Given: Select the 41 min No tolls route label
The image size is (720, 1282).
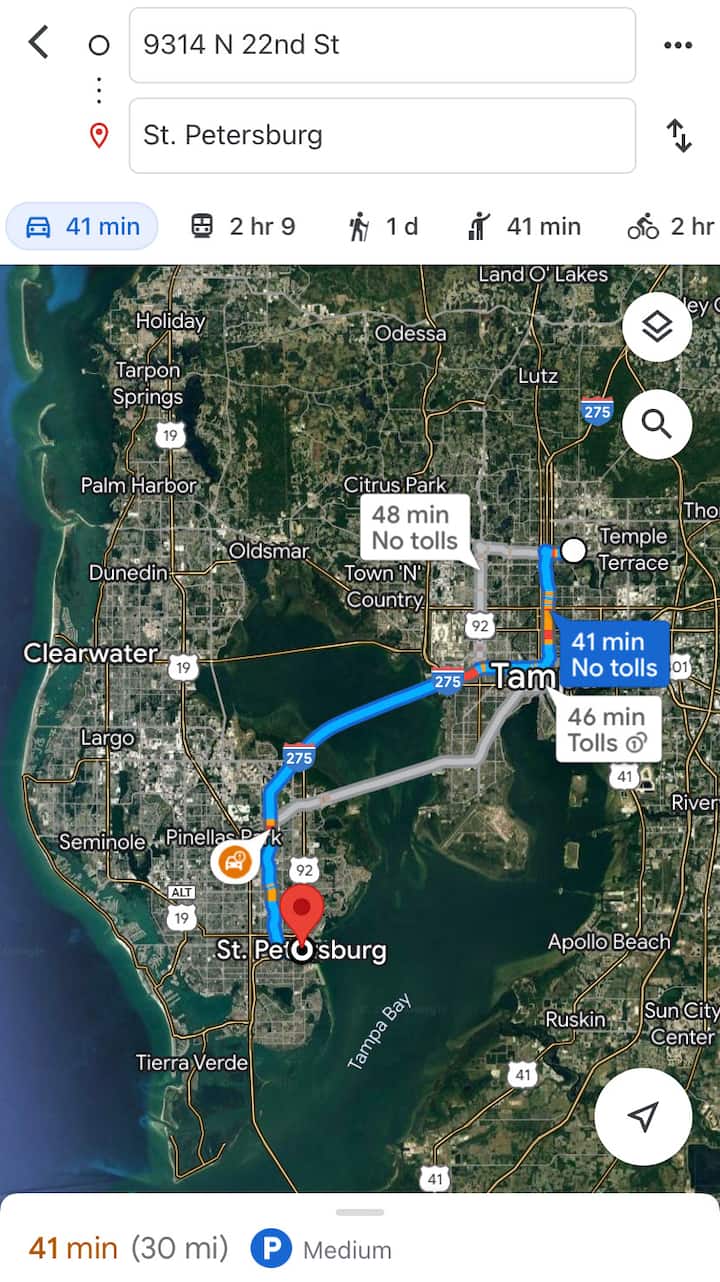Looking at the screenshot, I should click(614, 655).
